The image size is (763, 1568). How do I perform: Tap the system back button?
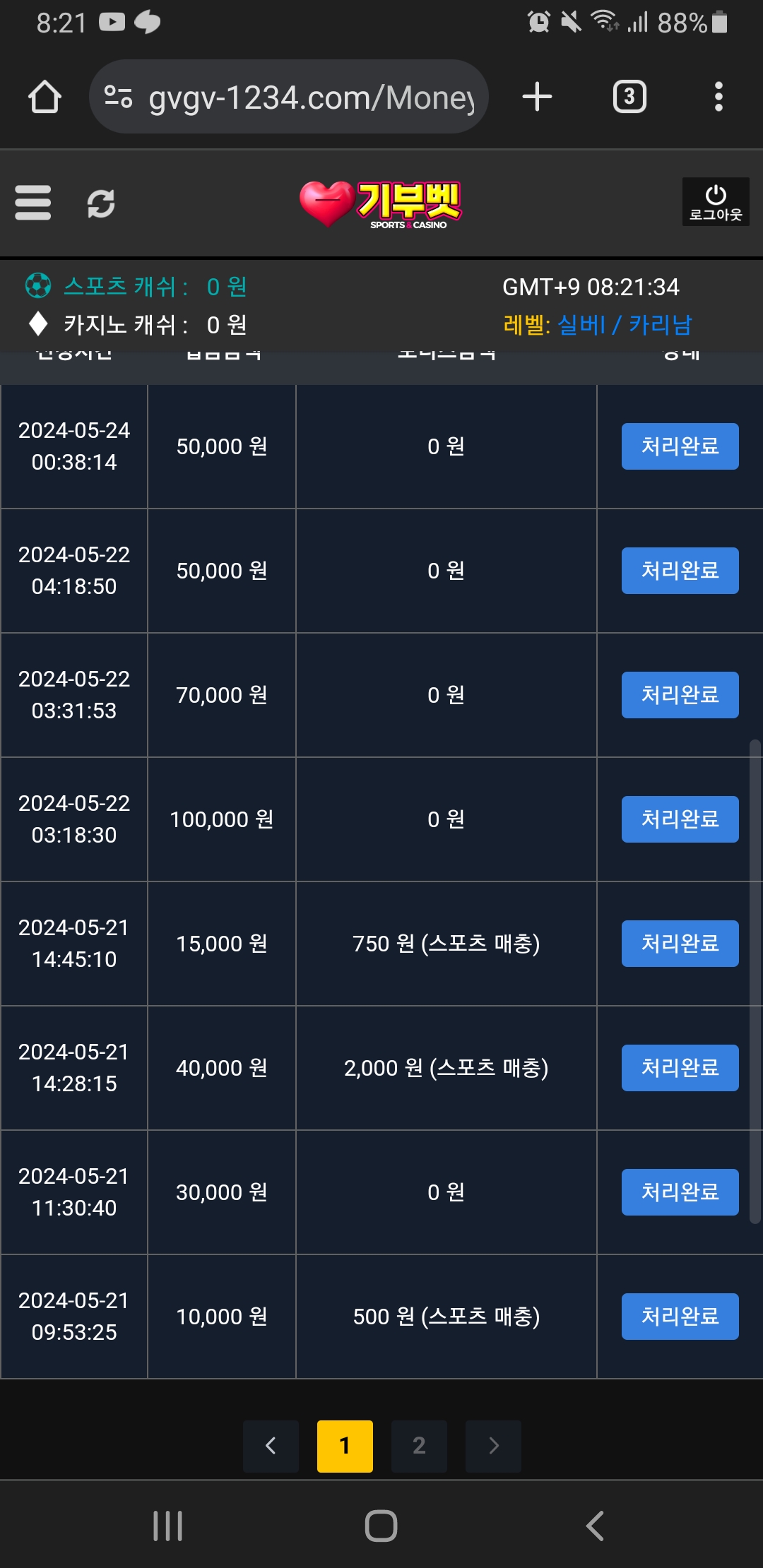click(595, 1526)
